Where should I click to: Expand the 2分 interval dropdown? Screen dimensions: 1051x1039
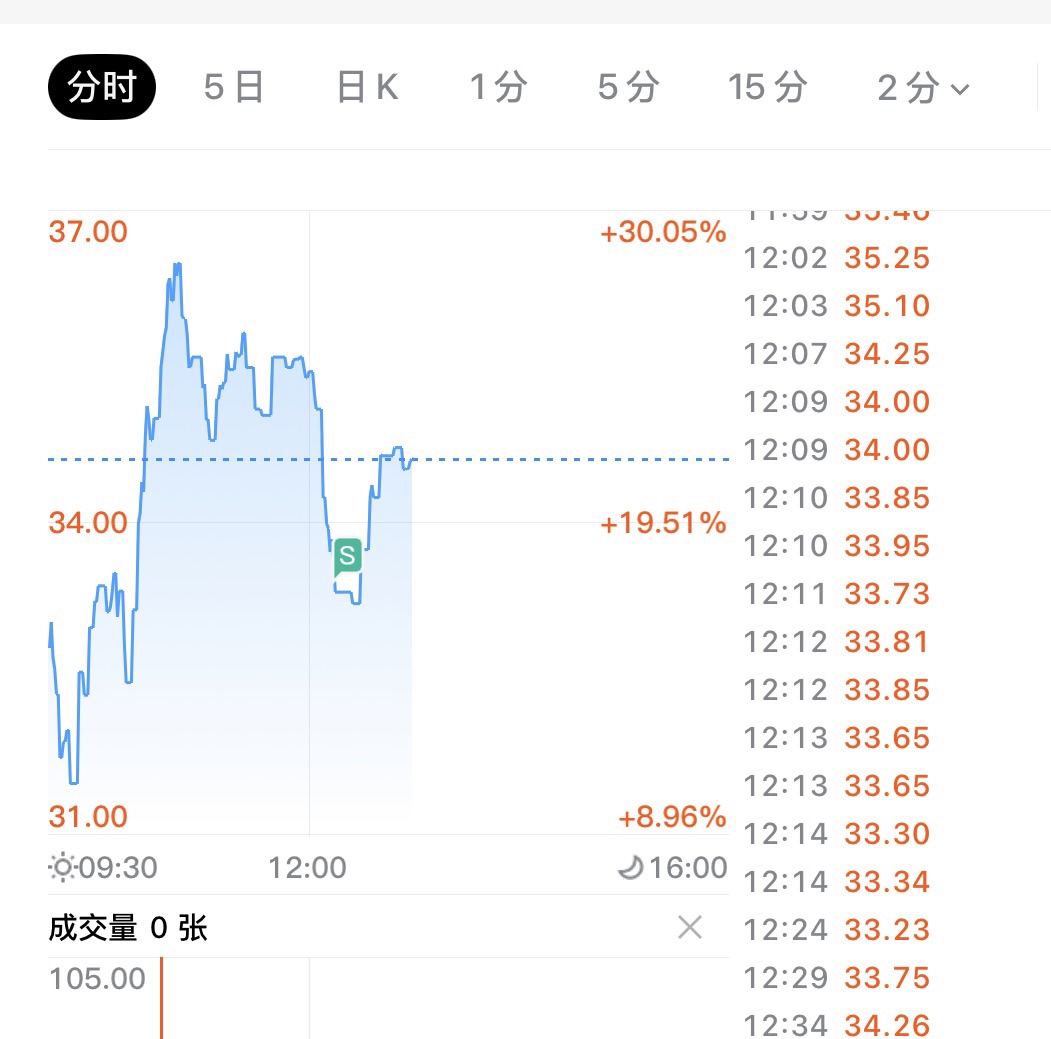[923, 89]
